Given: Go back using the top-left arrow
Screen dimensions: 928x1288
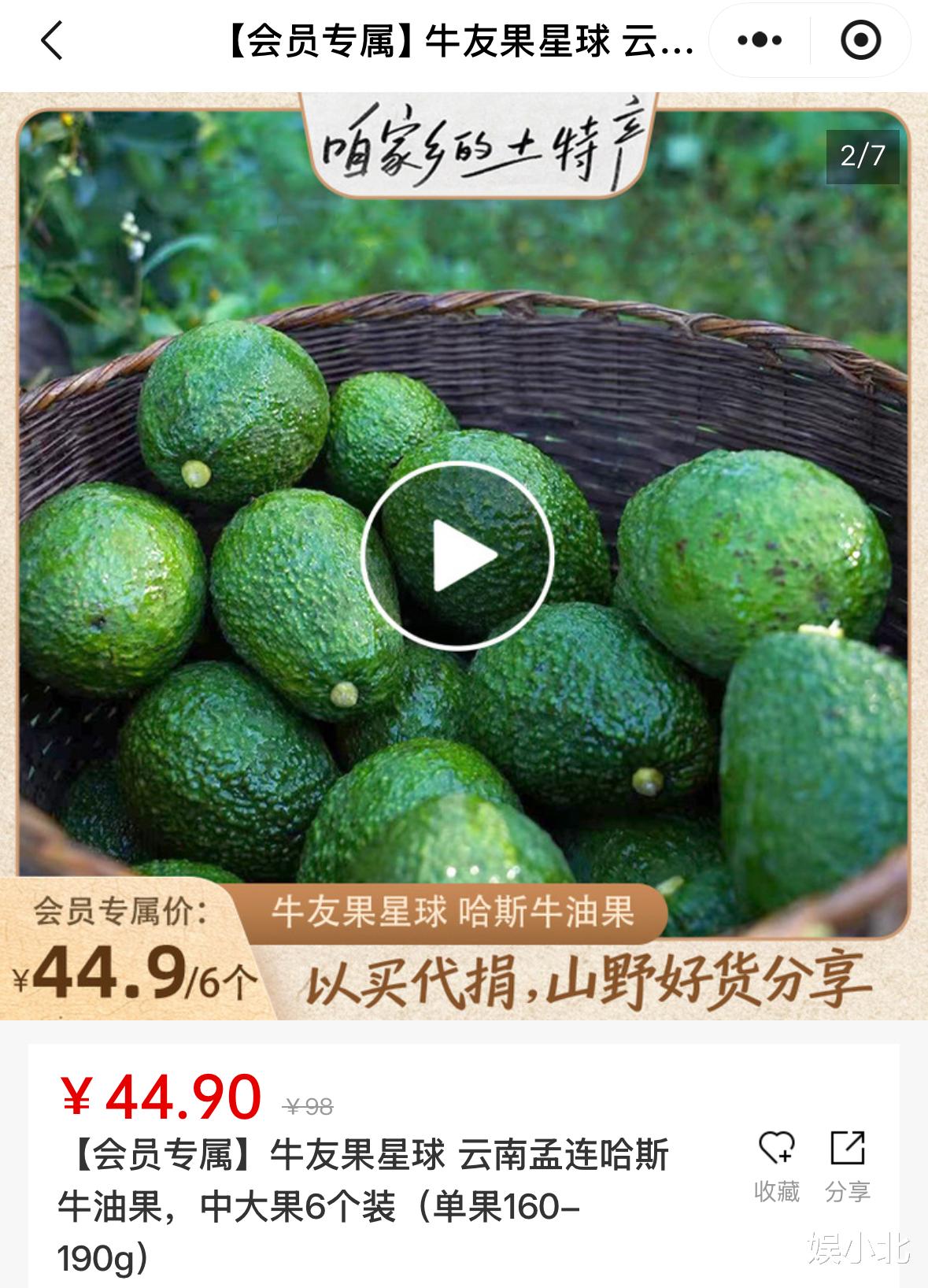Looking at the screenshot, I should coord(52,40).
